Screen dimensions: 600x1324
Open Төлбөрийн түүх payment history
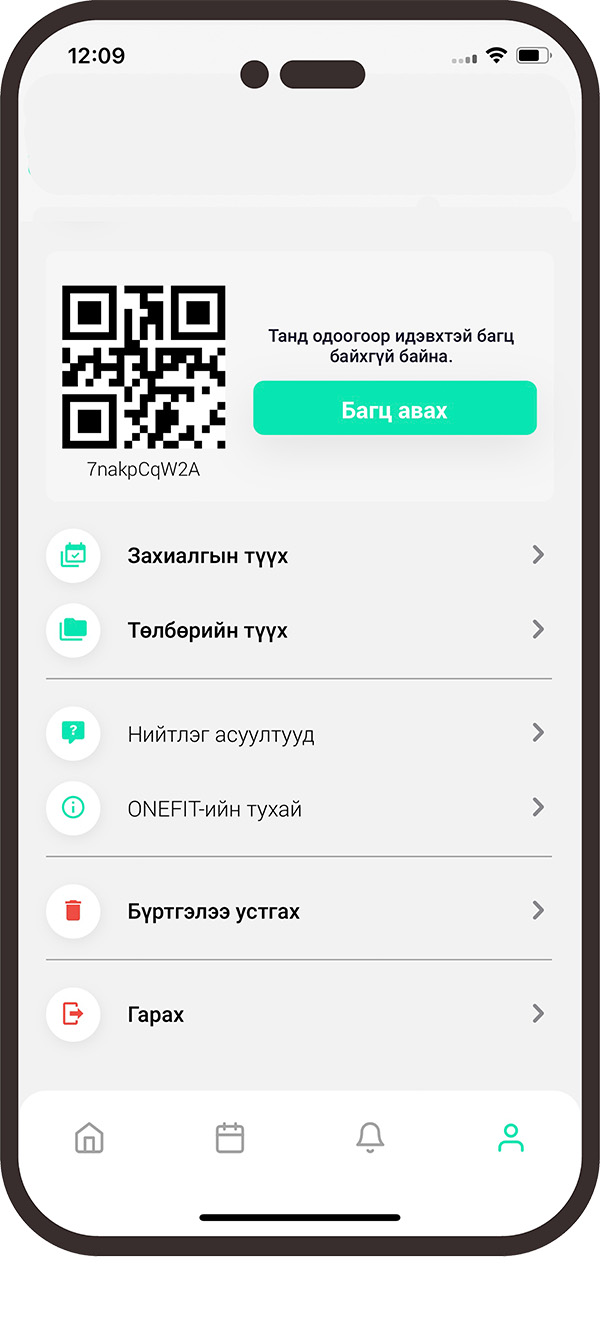(x=299, y=630)
